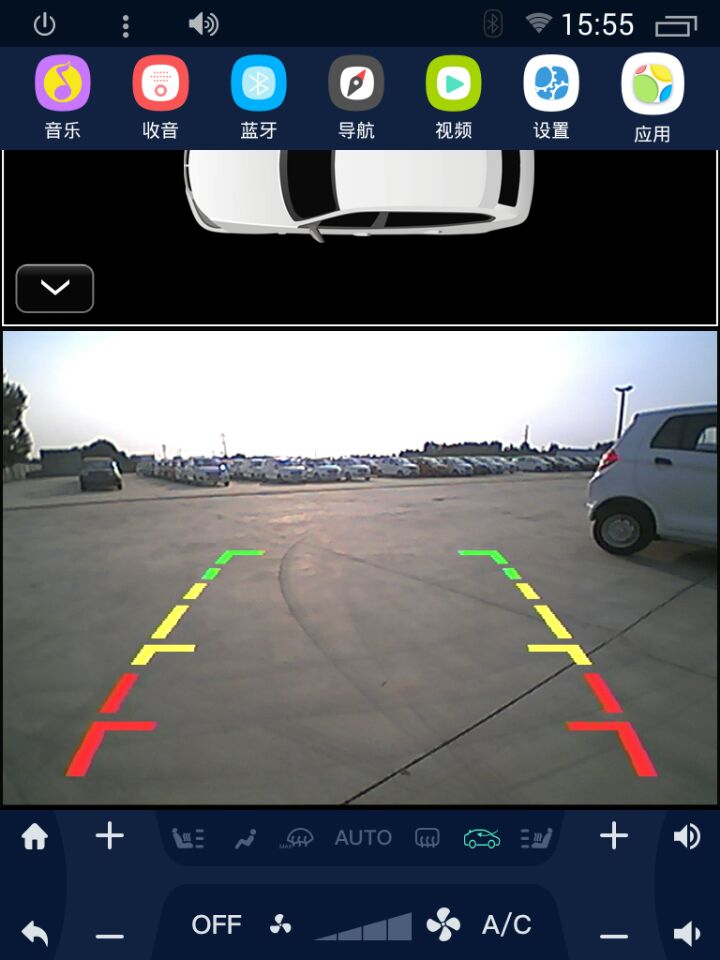The height and width of the screenshot is (960, 720).
Task: Open the 应用 apps list
Action: click(652, 86)
